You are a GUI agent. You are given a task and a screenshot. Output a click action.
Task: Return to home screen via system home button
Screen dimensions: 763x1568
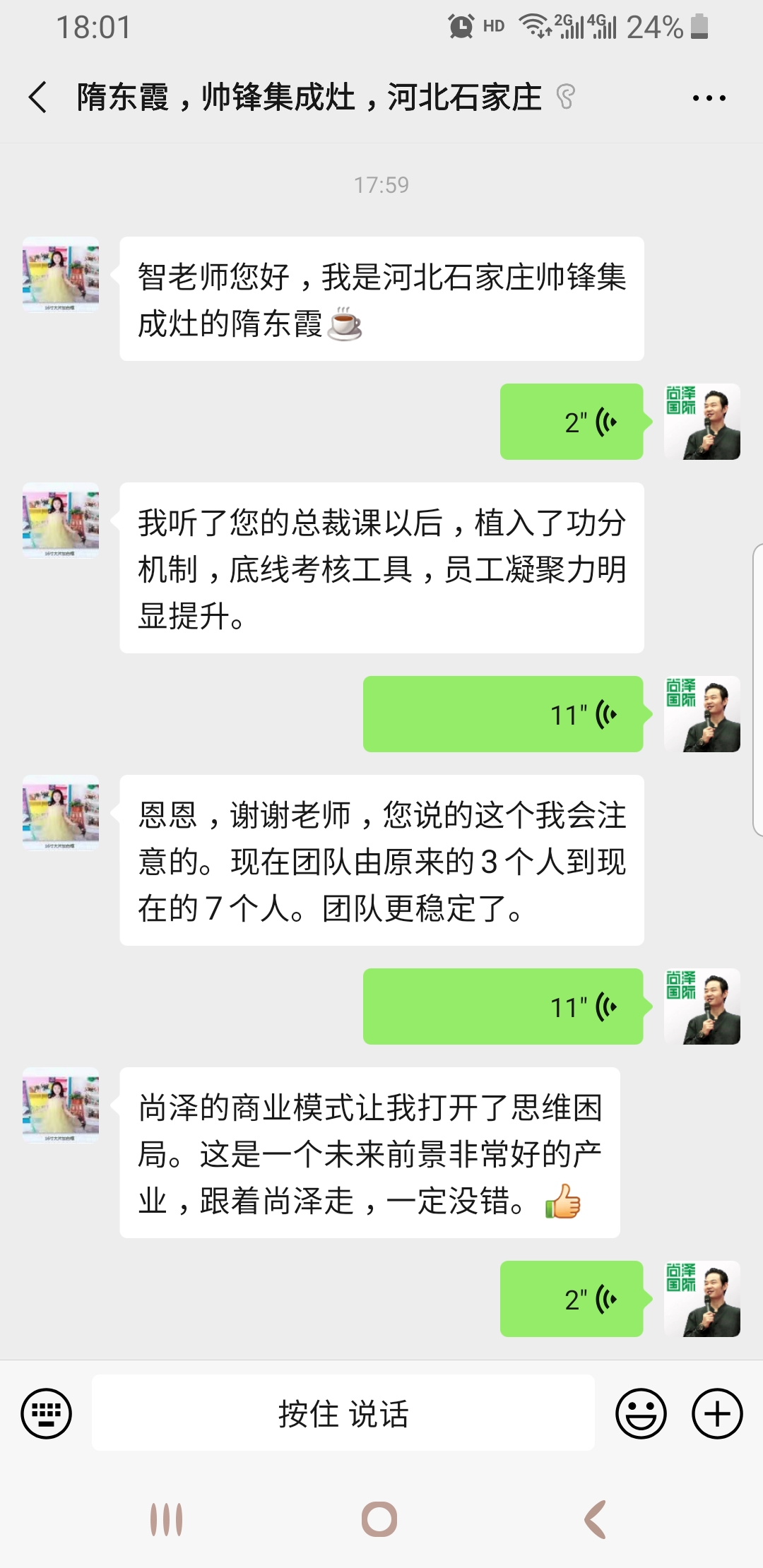click(x=379, y=1519)
